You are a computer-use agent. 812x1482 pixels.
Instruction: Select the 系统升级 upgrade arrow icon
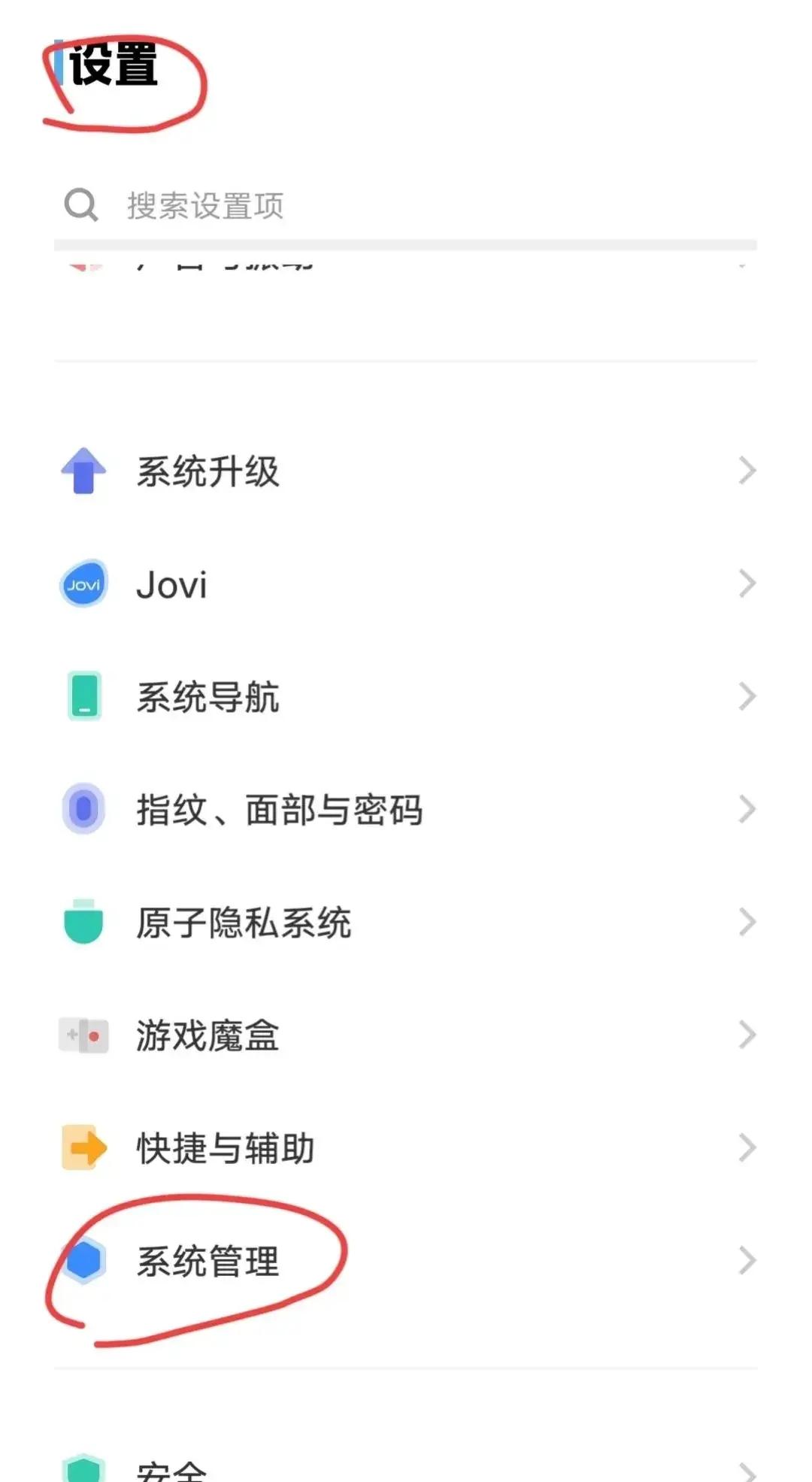point(83,471)
